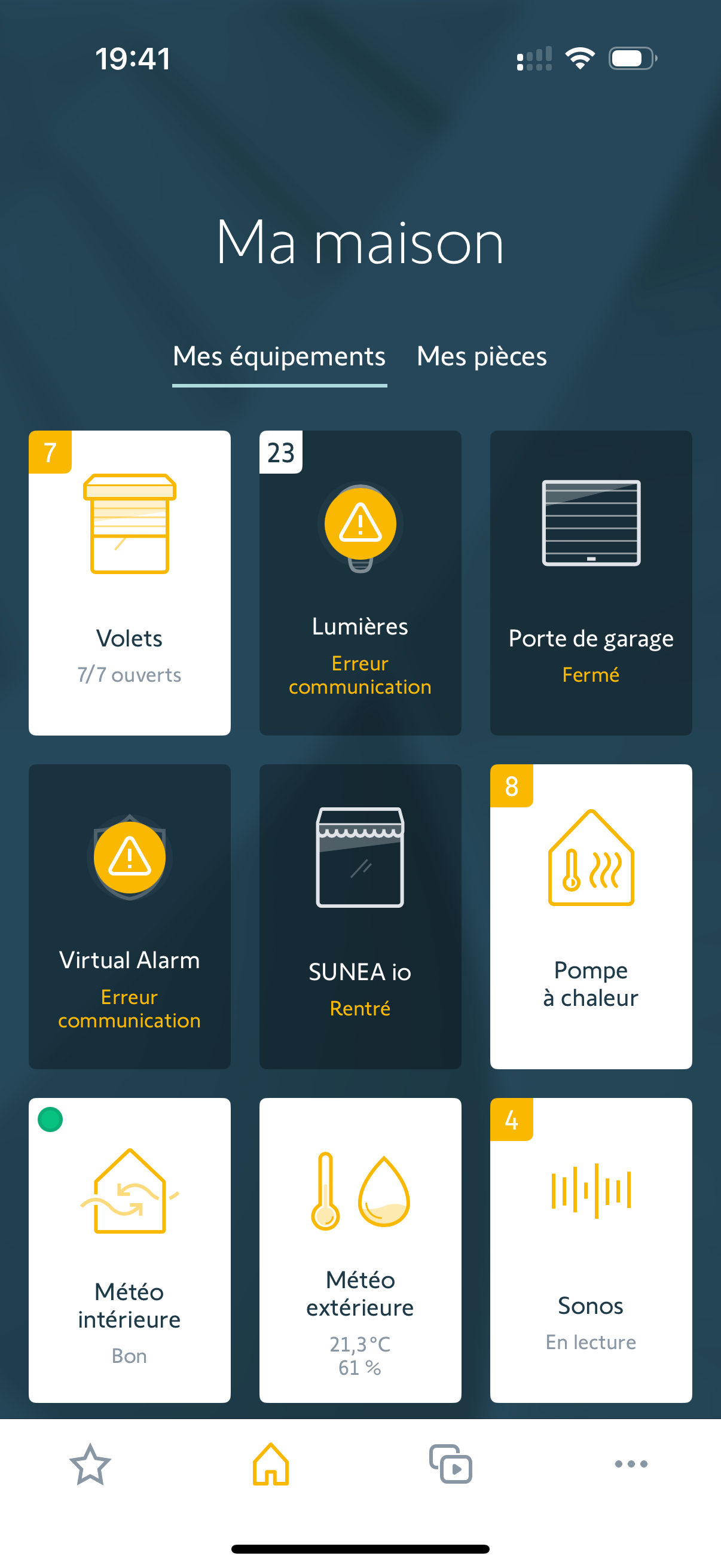Open the SUNEA io awning card
The image size is (721, 1568).
pyautogui.click(x=360, y=916)
